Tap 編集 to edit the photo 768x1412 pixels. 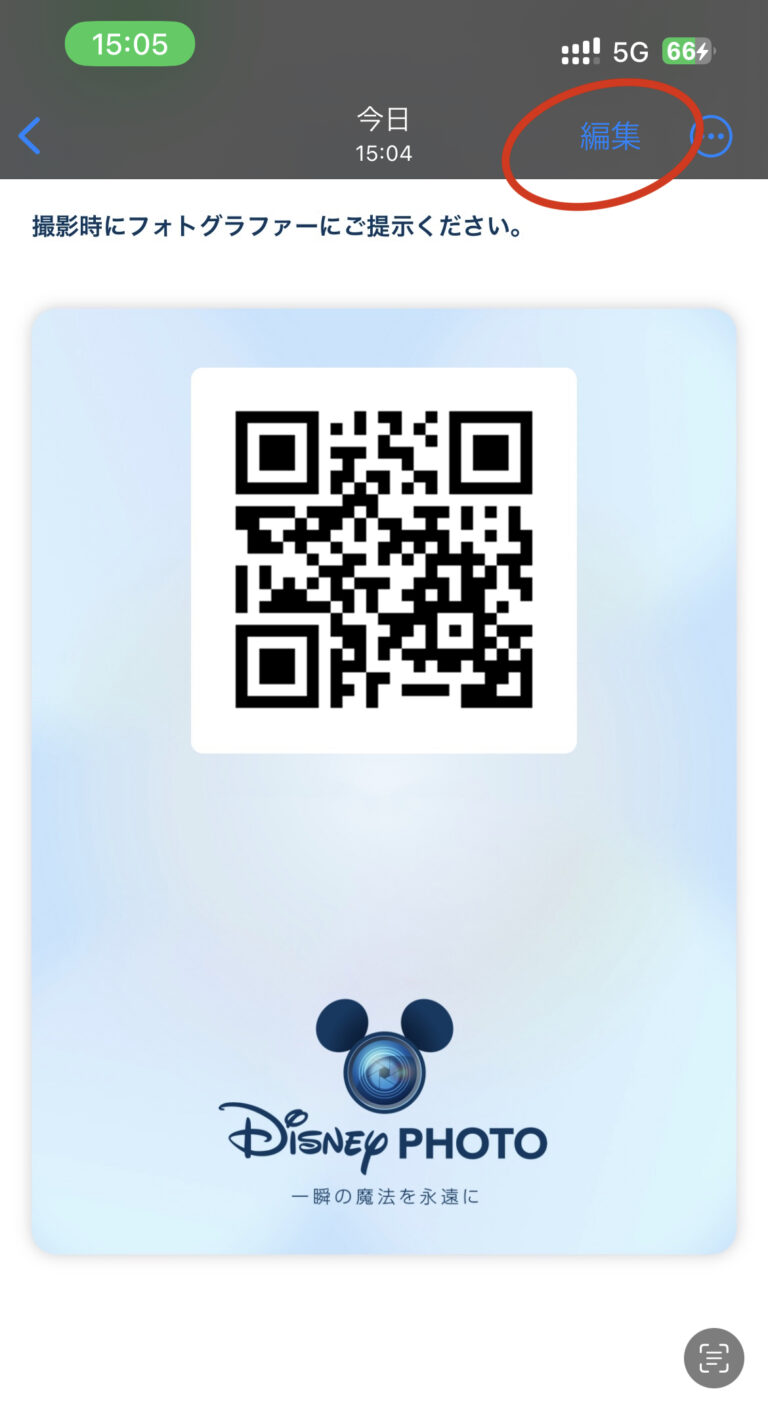(610, 136)
